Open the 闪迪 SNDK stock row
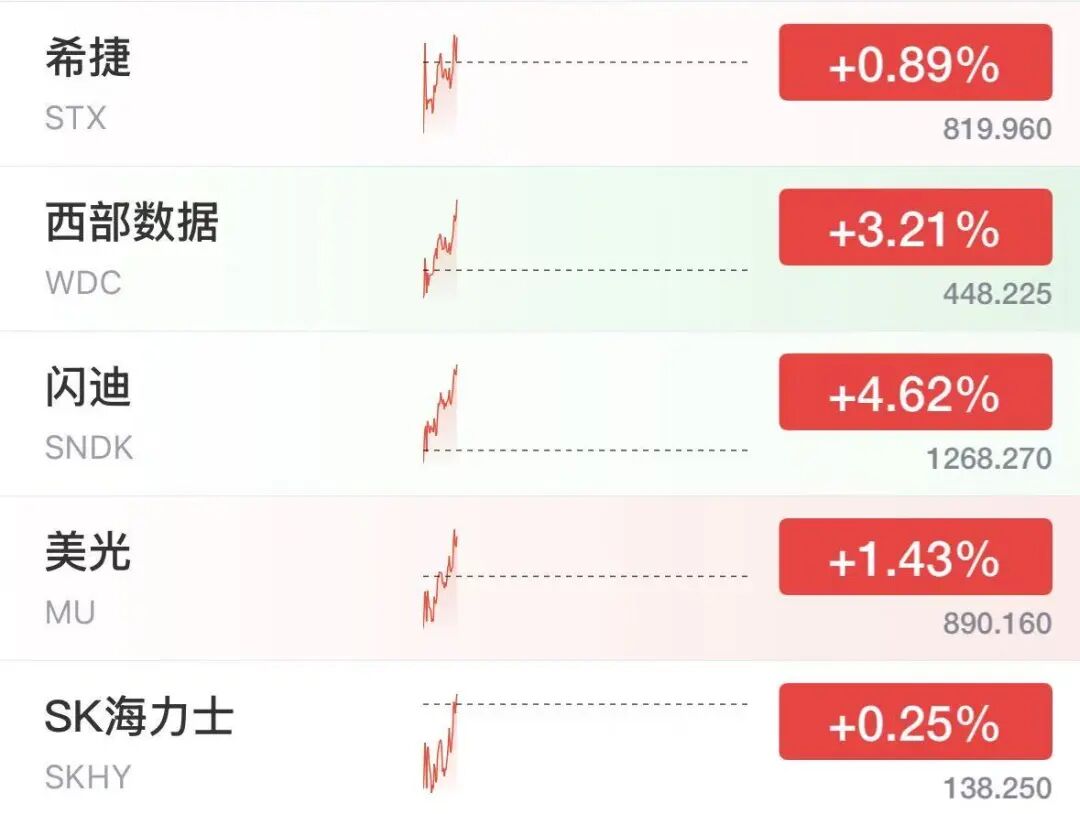The image size is (1080, 814). pyautogui.click(x=540, y=413)
